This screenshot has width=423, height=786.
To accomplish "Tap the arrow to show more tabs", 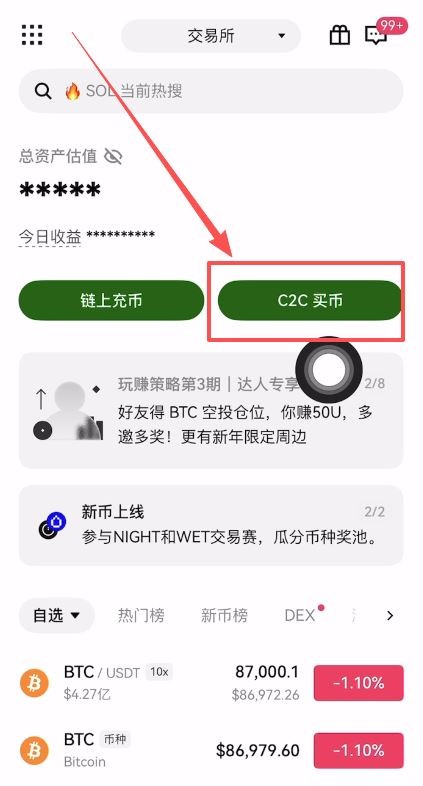I will [x=390, y=616].
